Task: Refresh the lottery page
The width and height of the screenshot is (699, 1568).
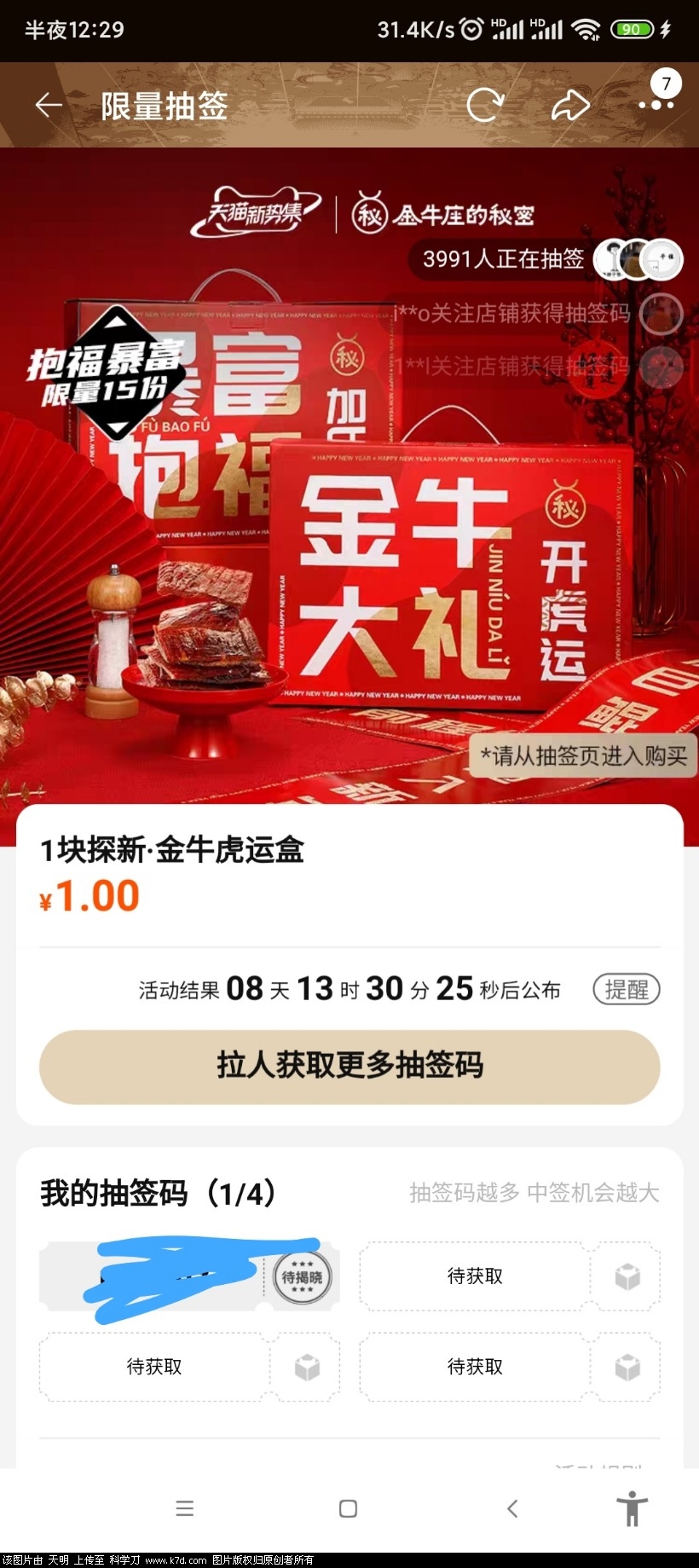Action: click(485, 106)
